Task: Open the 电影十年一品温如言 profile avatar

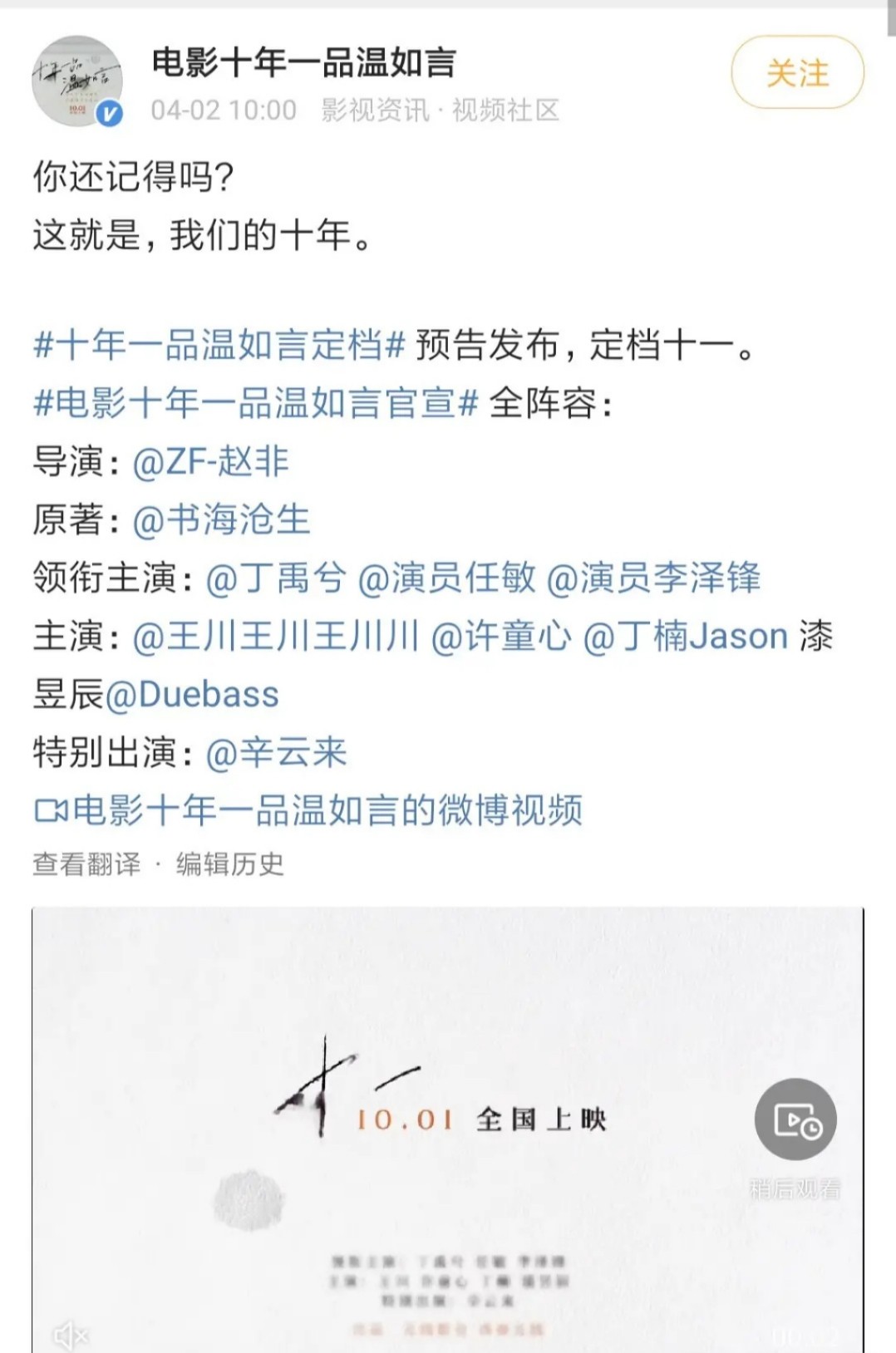Action: (77, 81)
